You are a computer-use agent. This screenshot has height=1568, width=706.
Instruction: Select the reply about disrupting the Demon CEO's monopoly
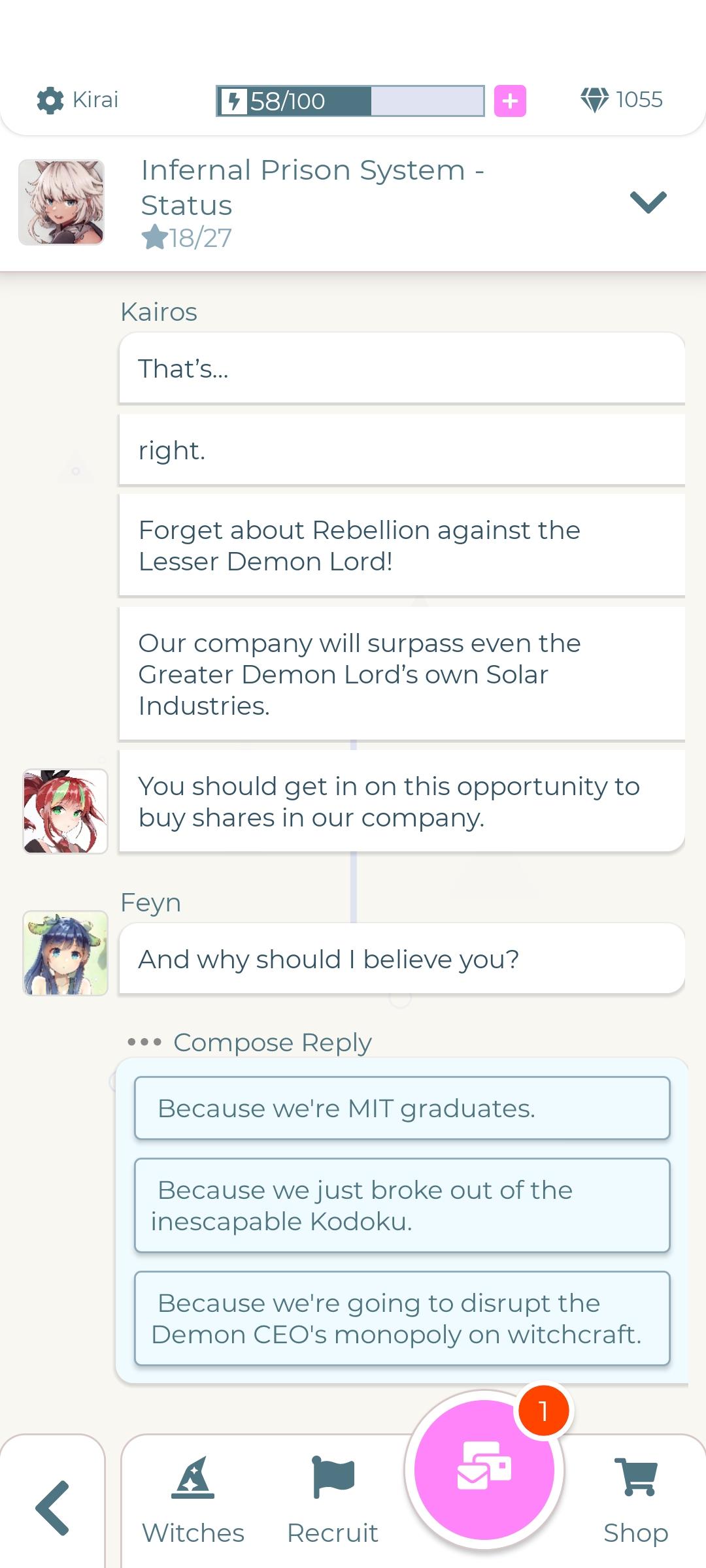[402, 1318]
